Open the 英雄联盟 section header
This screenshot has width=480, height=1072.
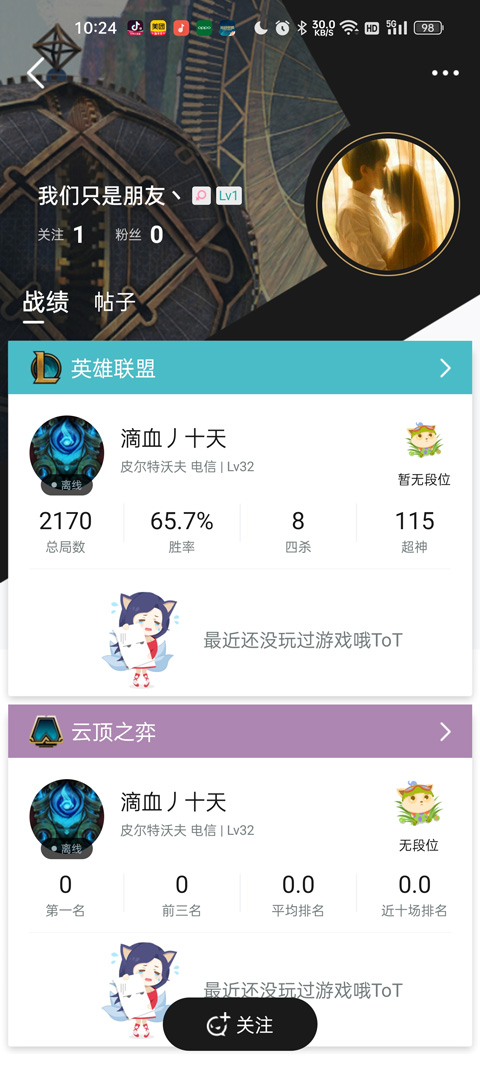click(240, 368)
